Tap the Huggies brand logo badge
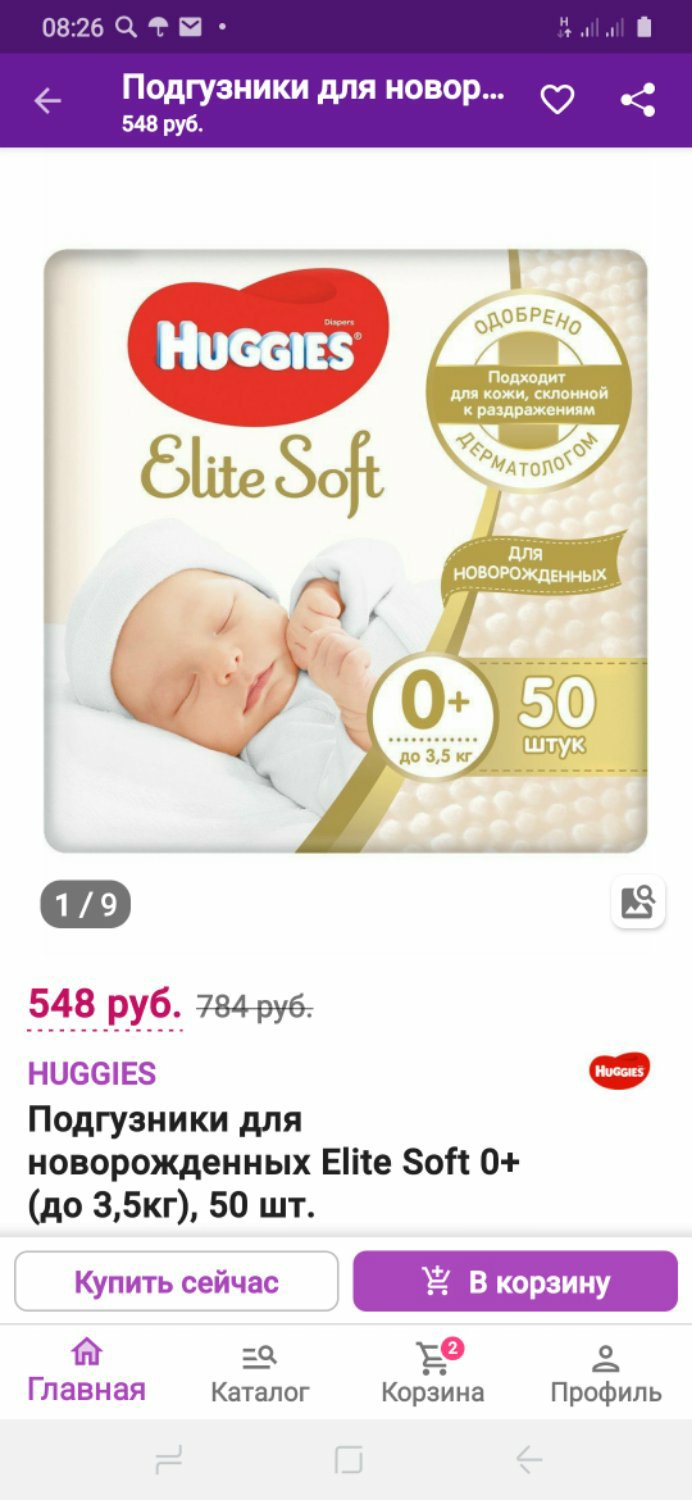 point(619,1071)
